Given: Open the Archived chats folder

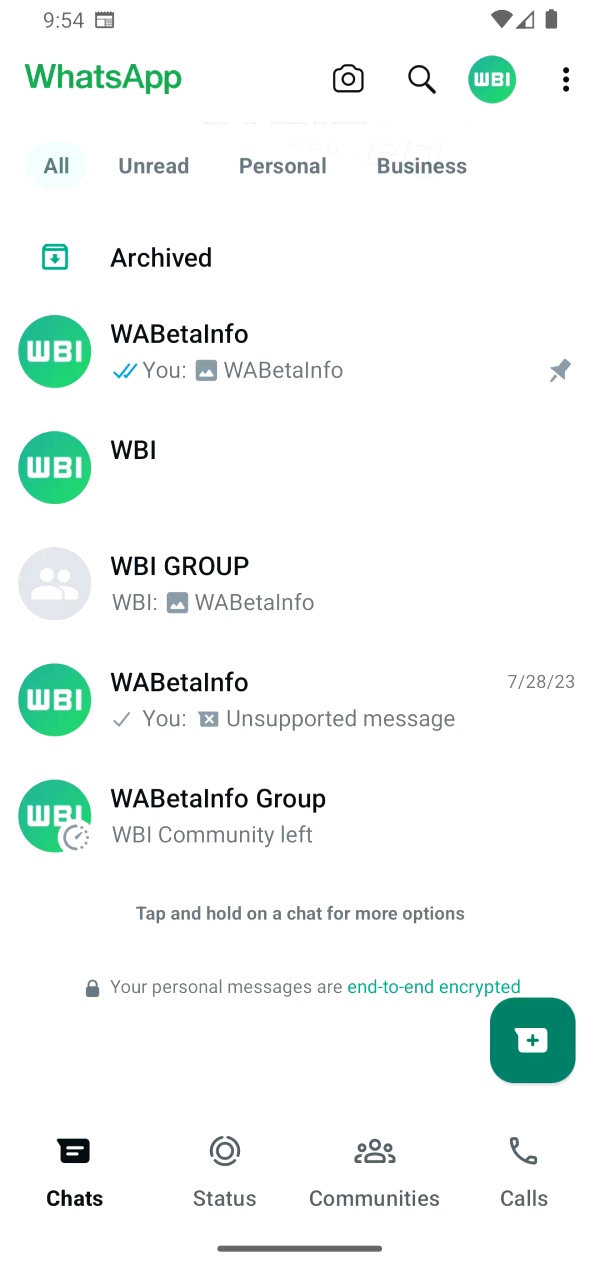Looking at the screenshot, I should pyautogui.click(x=160, y=258).
